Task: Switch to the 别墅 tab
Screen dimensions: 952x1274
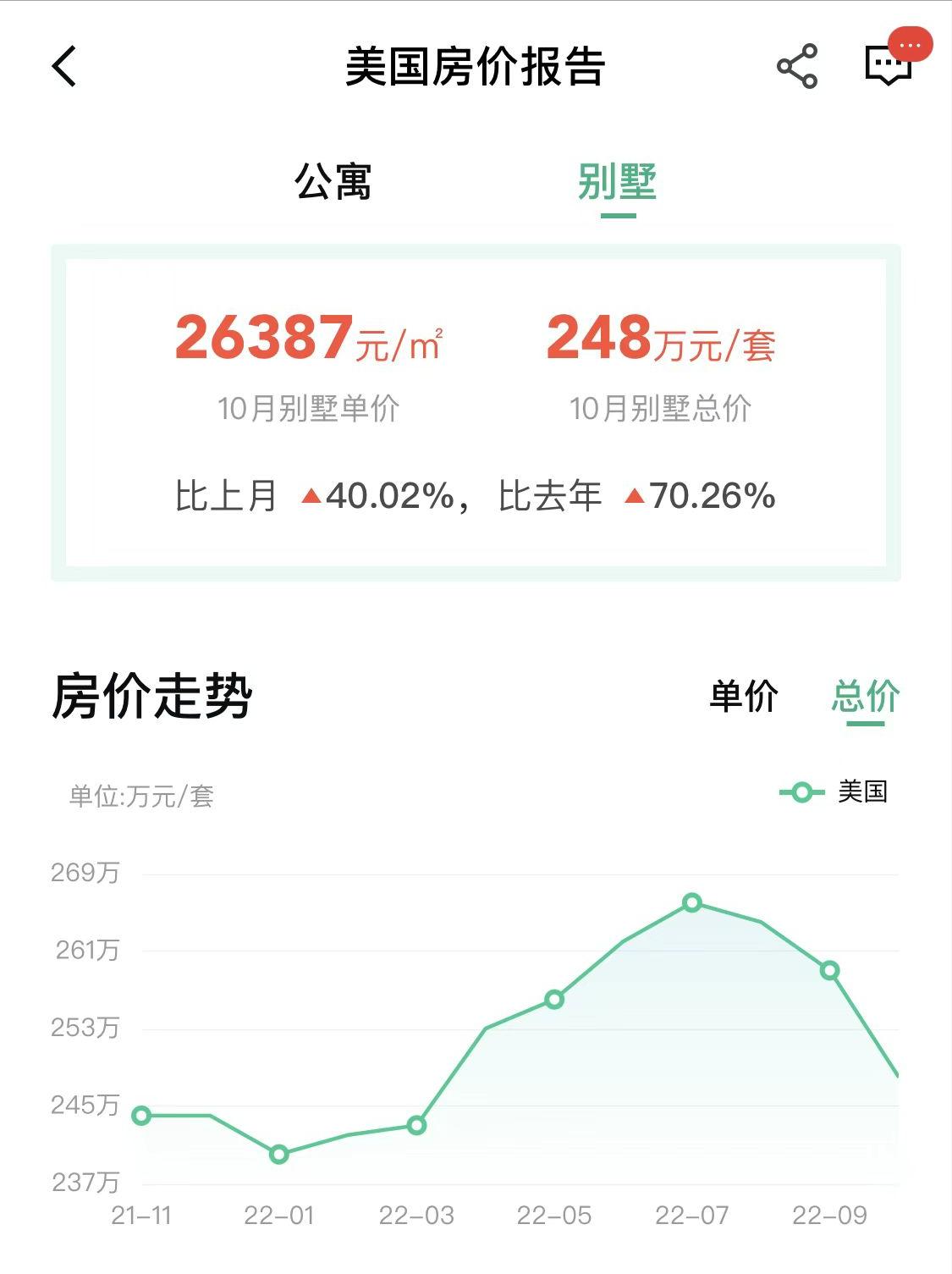Action: tap(619, 180)
